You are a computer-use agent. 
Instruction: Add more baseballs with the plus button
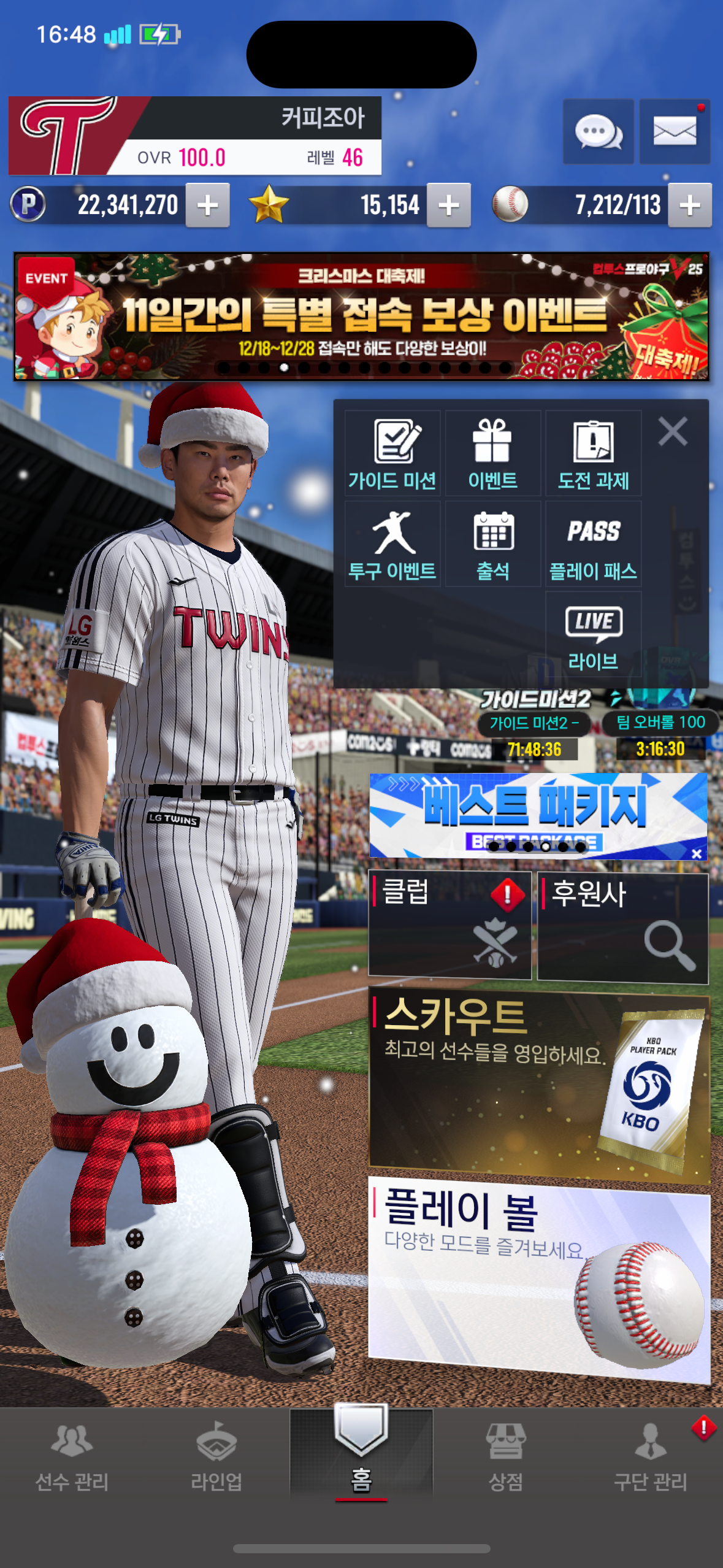(690, 206)
